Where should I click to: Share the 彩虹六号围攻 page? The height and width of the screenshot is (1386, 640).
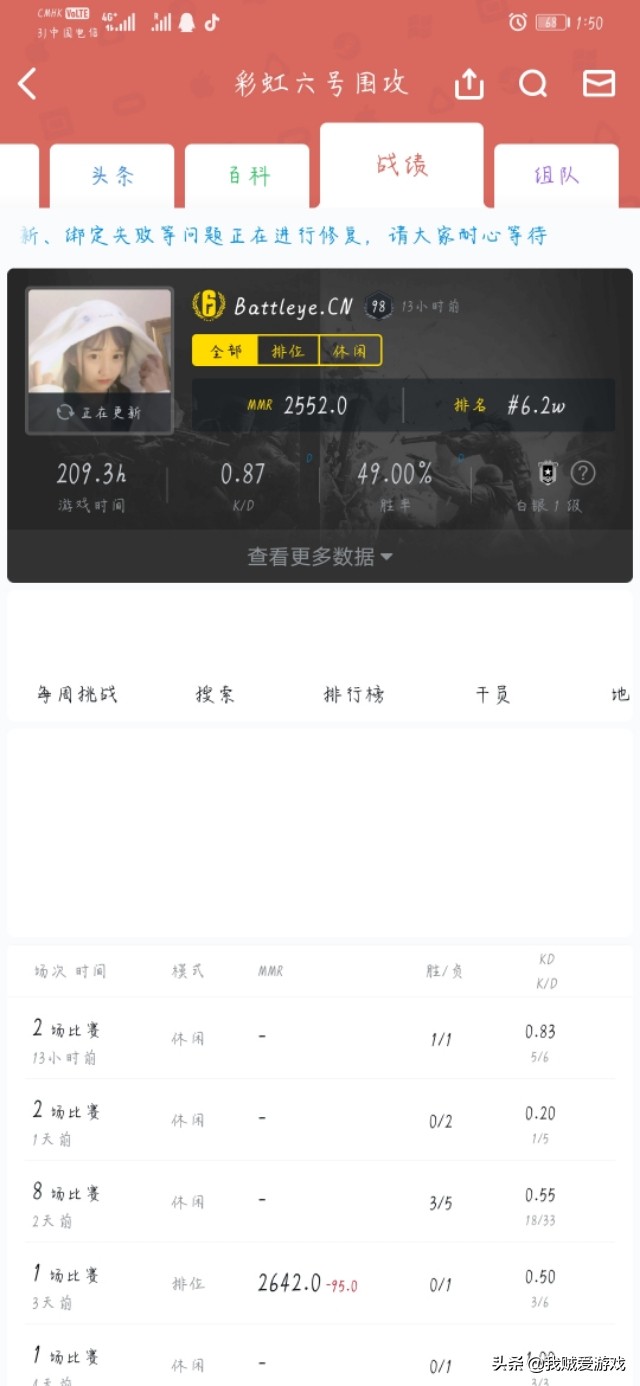click(x=469, y=84)
